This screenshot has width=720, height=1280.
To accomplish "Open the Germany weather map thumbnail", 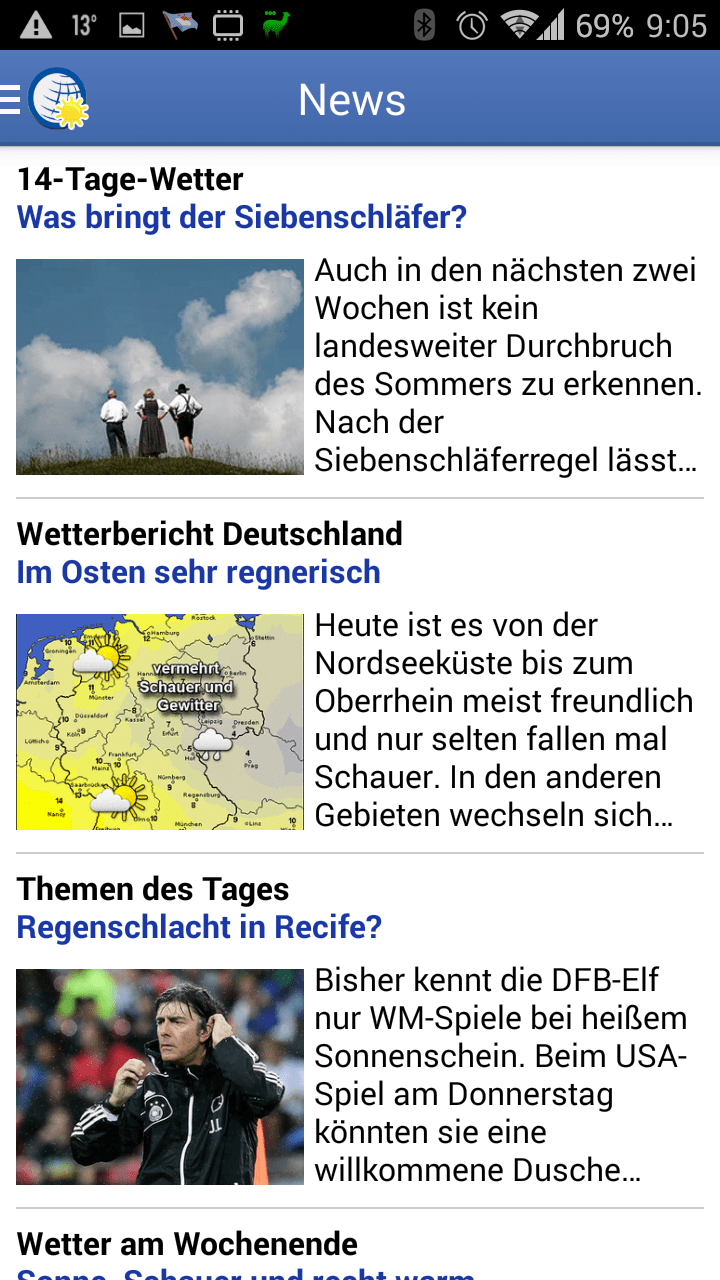I will [x=160, y=722].
